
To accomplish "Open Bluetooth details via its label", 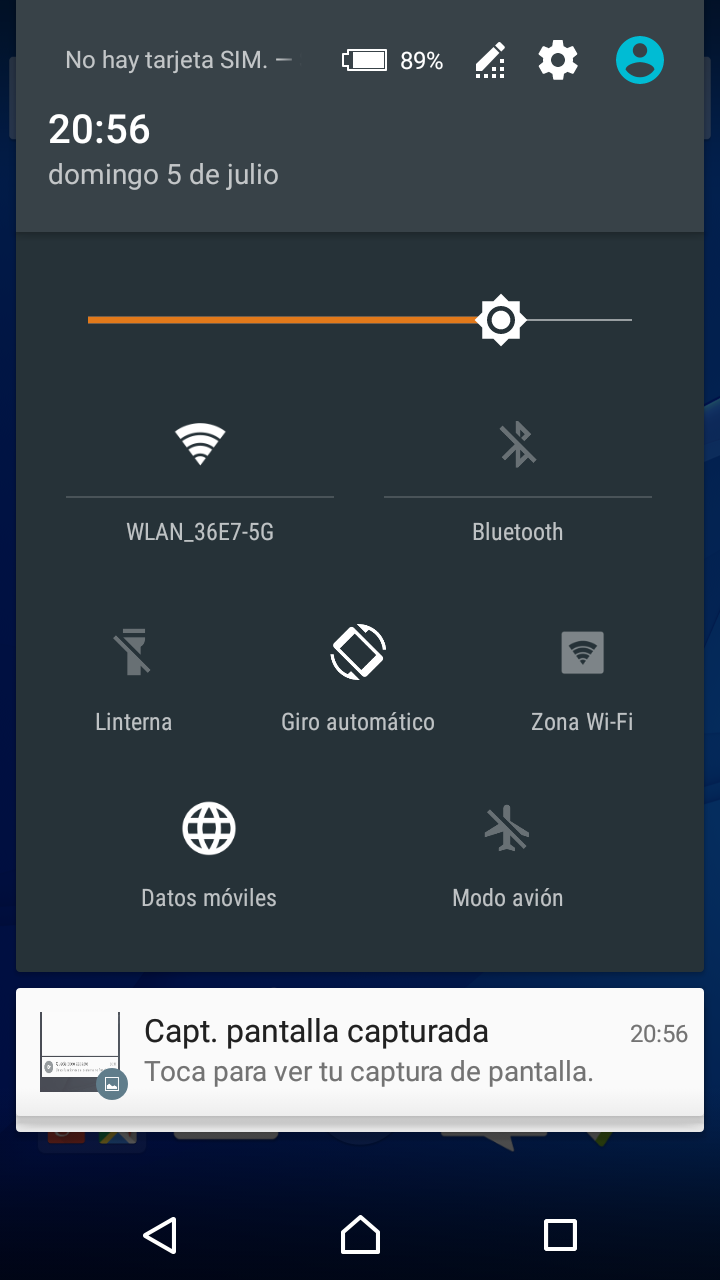I will (518, 532).
